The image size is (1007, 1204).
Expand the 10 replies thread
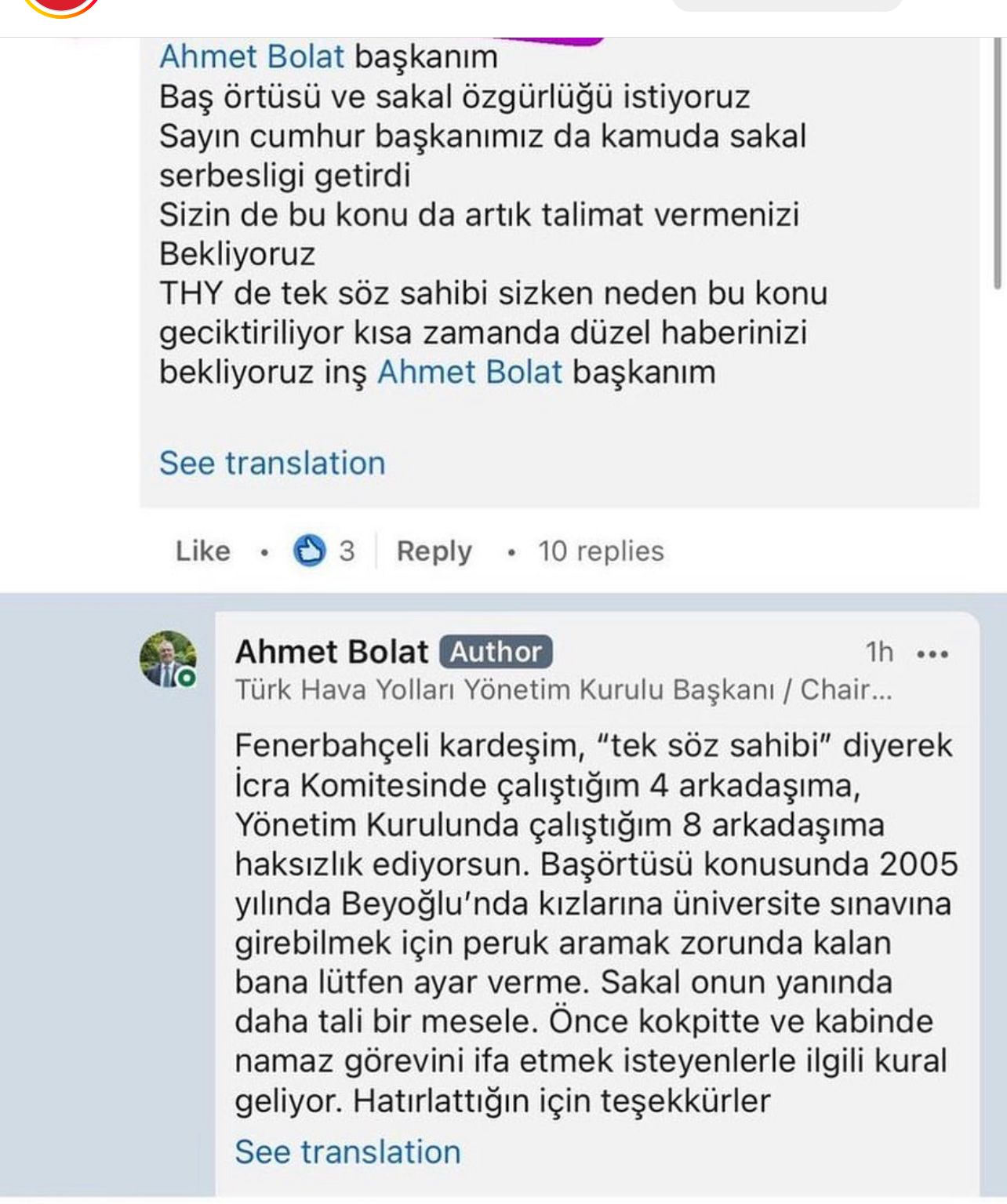[x=601, y=551]
